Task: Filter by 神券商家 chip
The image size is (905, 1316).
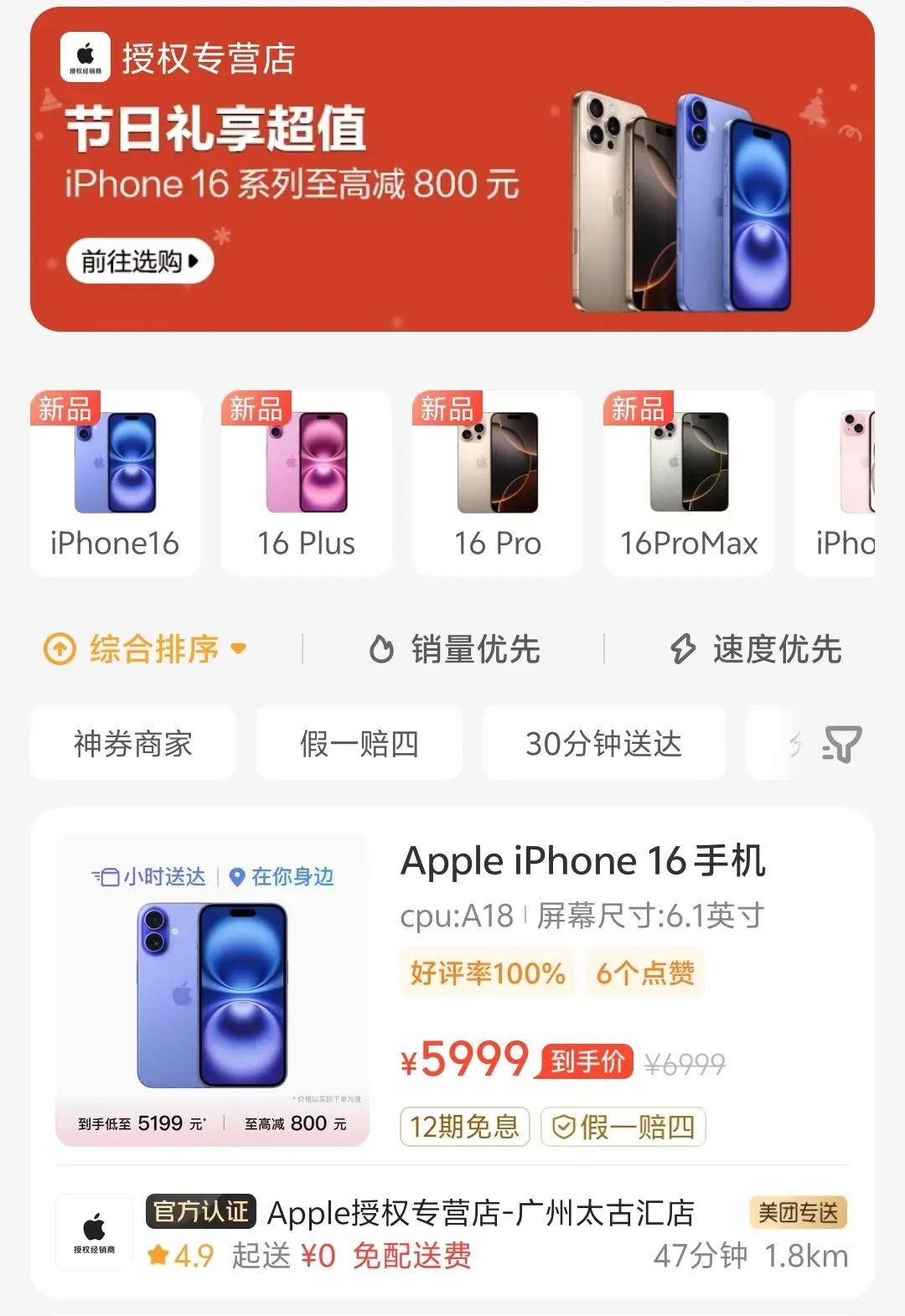Action: 133,743
